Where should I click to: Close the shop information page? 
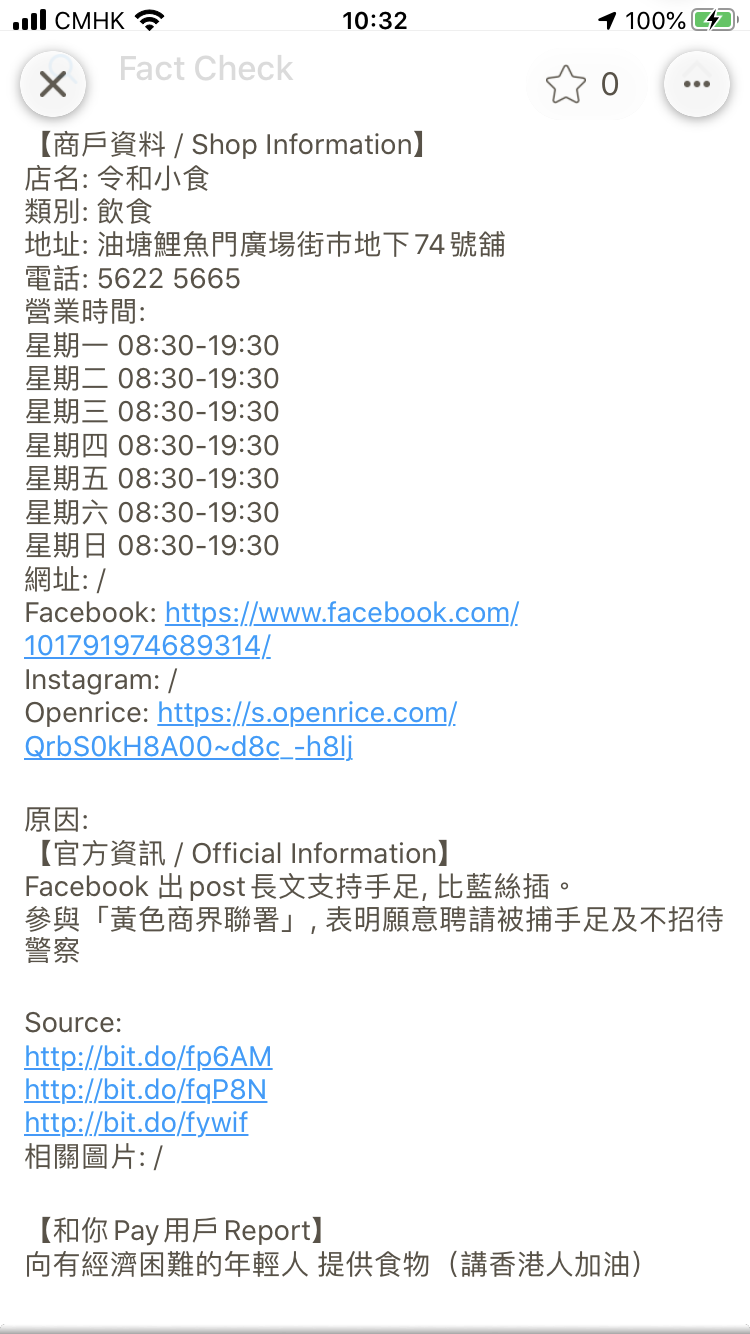(53, 84)
